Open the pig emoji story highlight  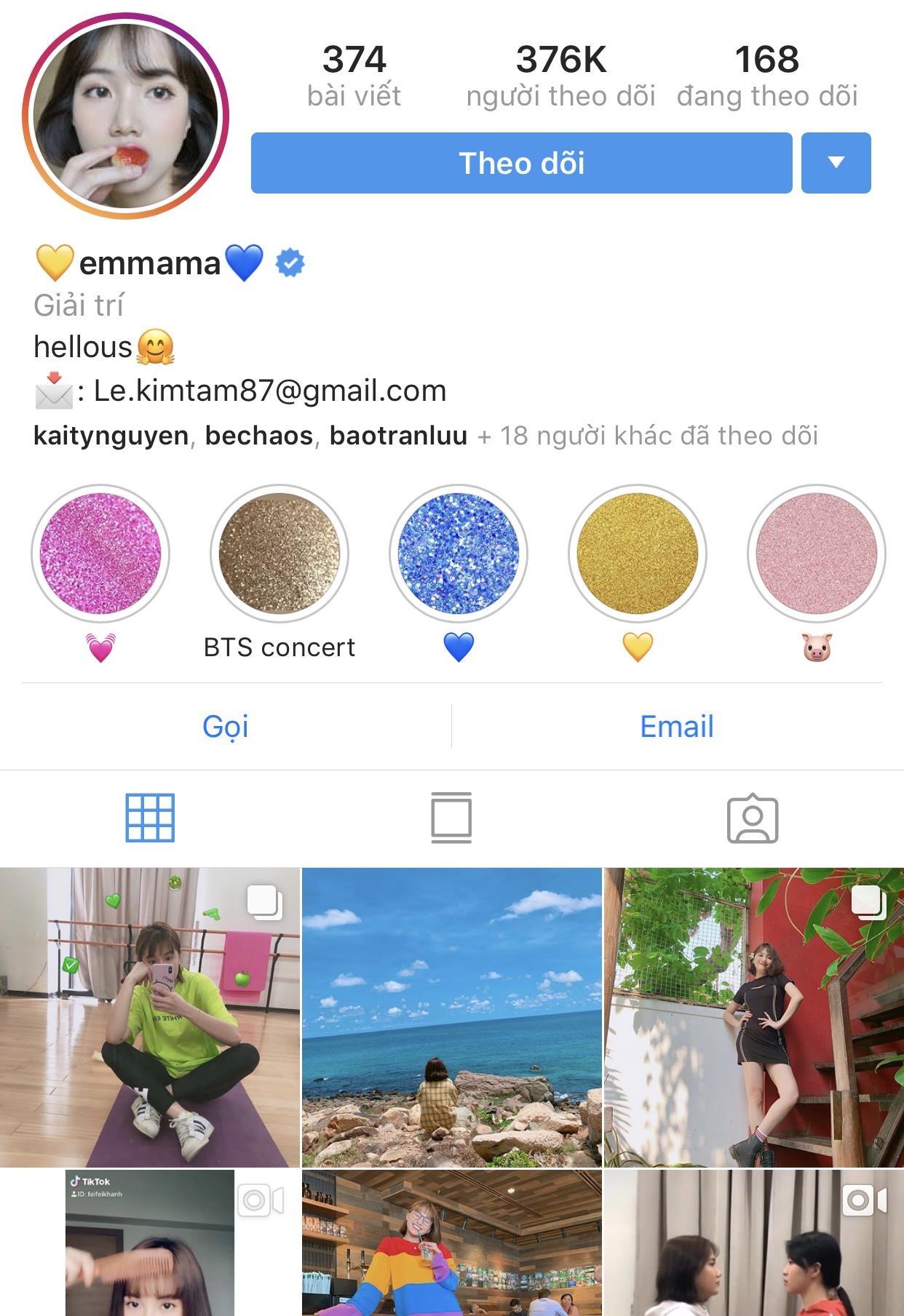pyautogui.click(x=817, y=554)
